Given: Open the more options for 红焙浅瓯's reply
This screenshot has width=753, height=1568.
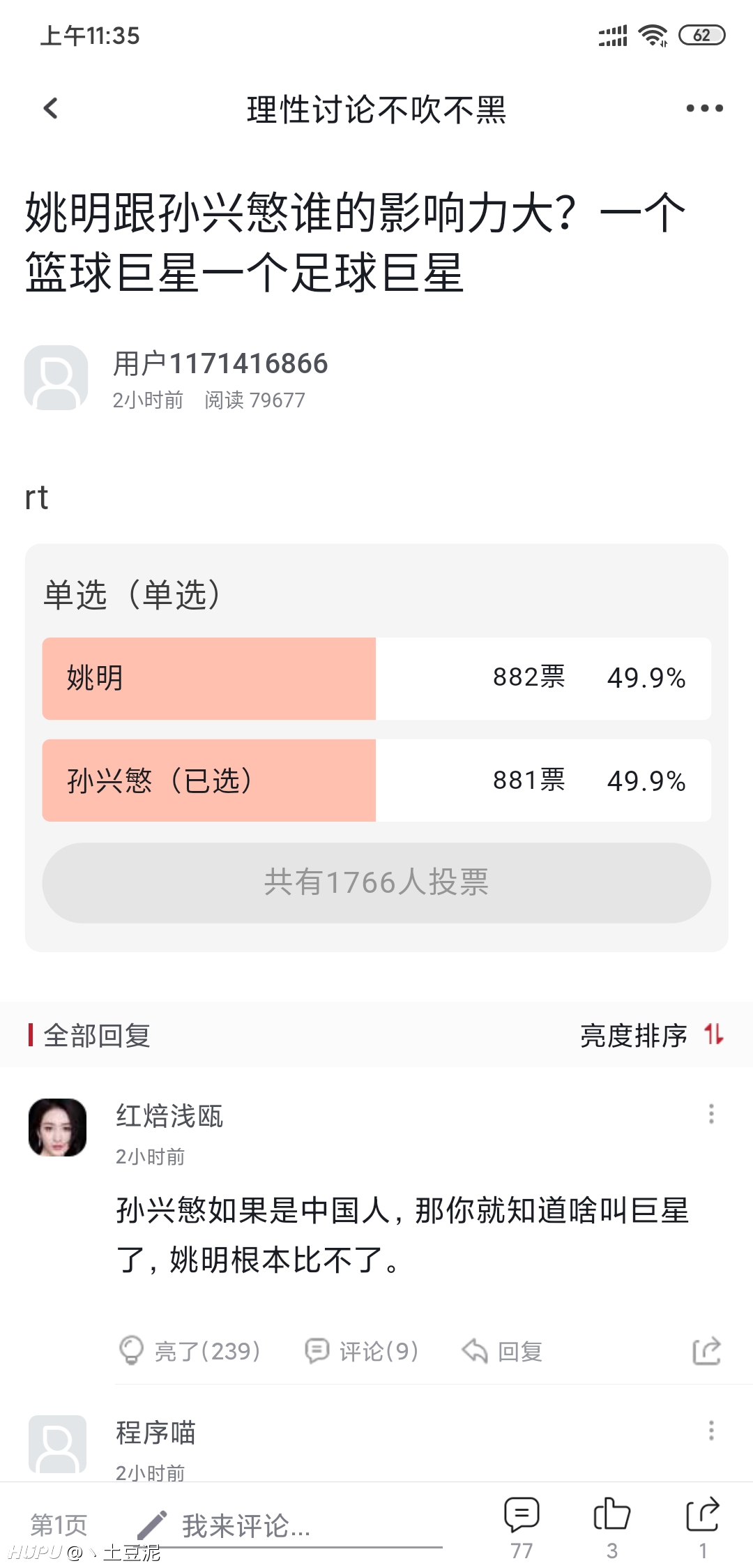Looking at the screenshot, I should (x=711, y=1114).
